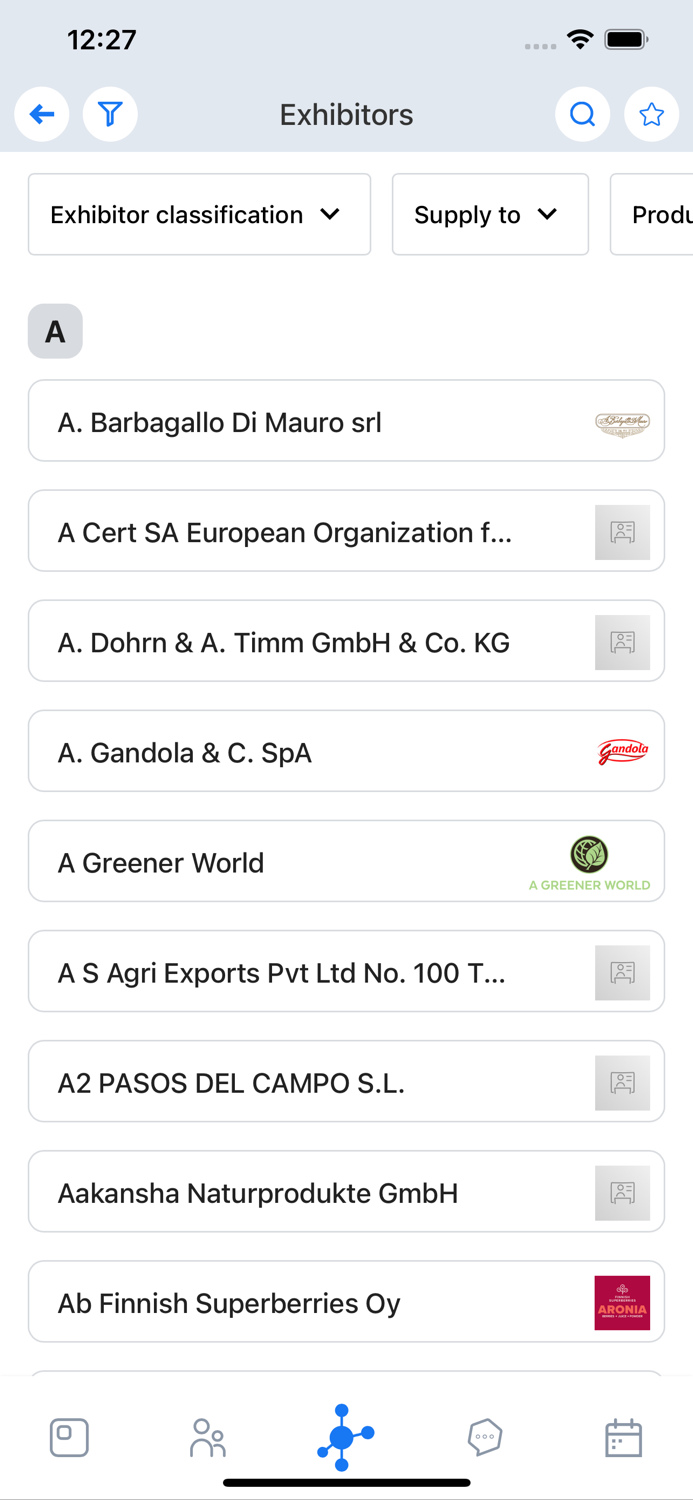
Task: Open A Cert SA European Organization entry
Action: click(x=346, y=531)
